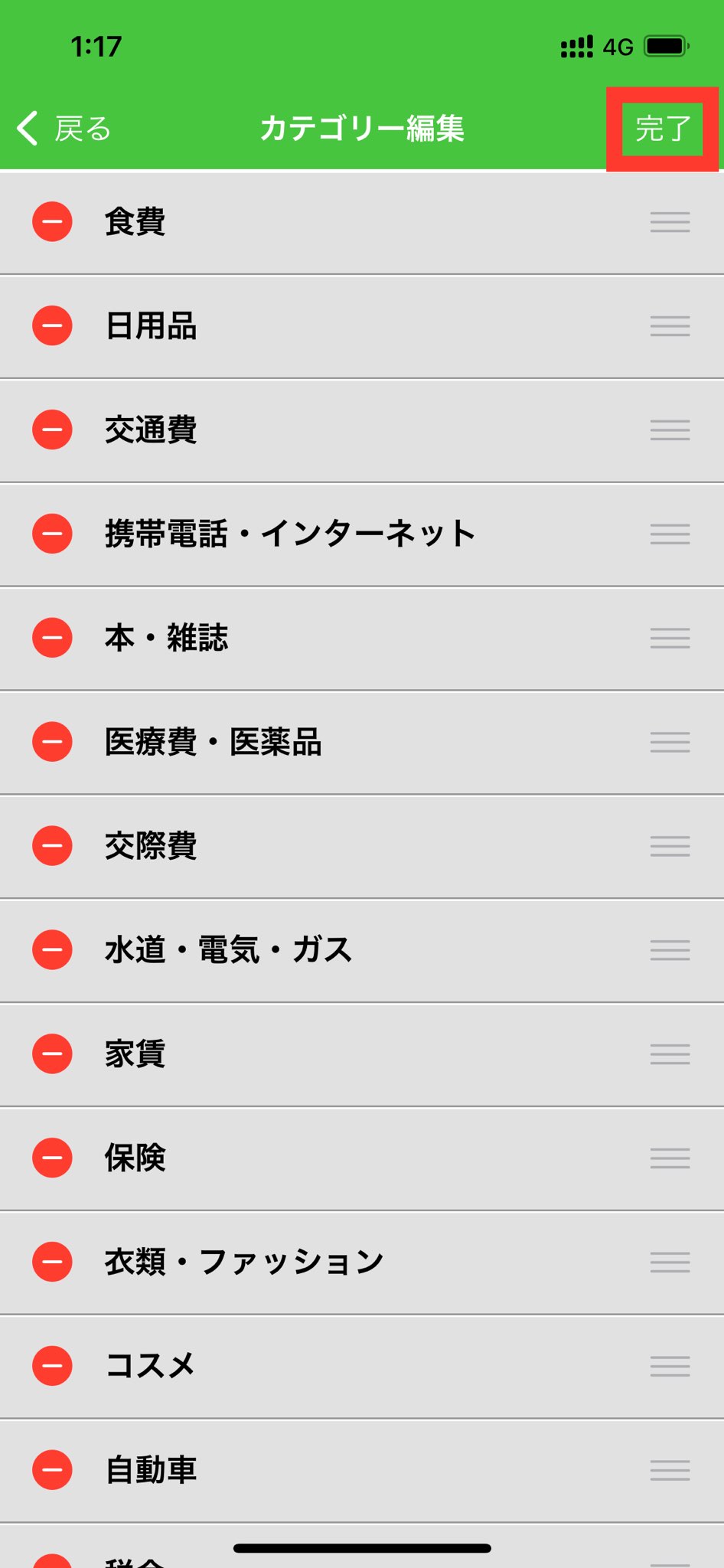Go back with the 戻る button
The height and width of the screenshot is (1568, 724).
[x=64, y=129]
